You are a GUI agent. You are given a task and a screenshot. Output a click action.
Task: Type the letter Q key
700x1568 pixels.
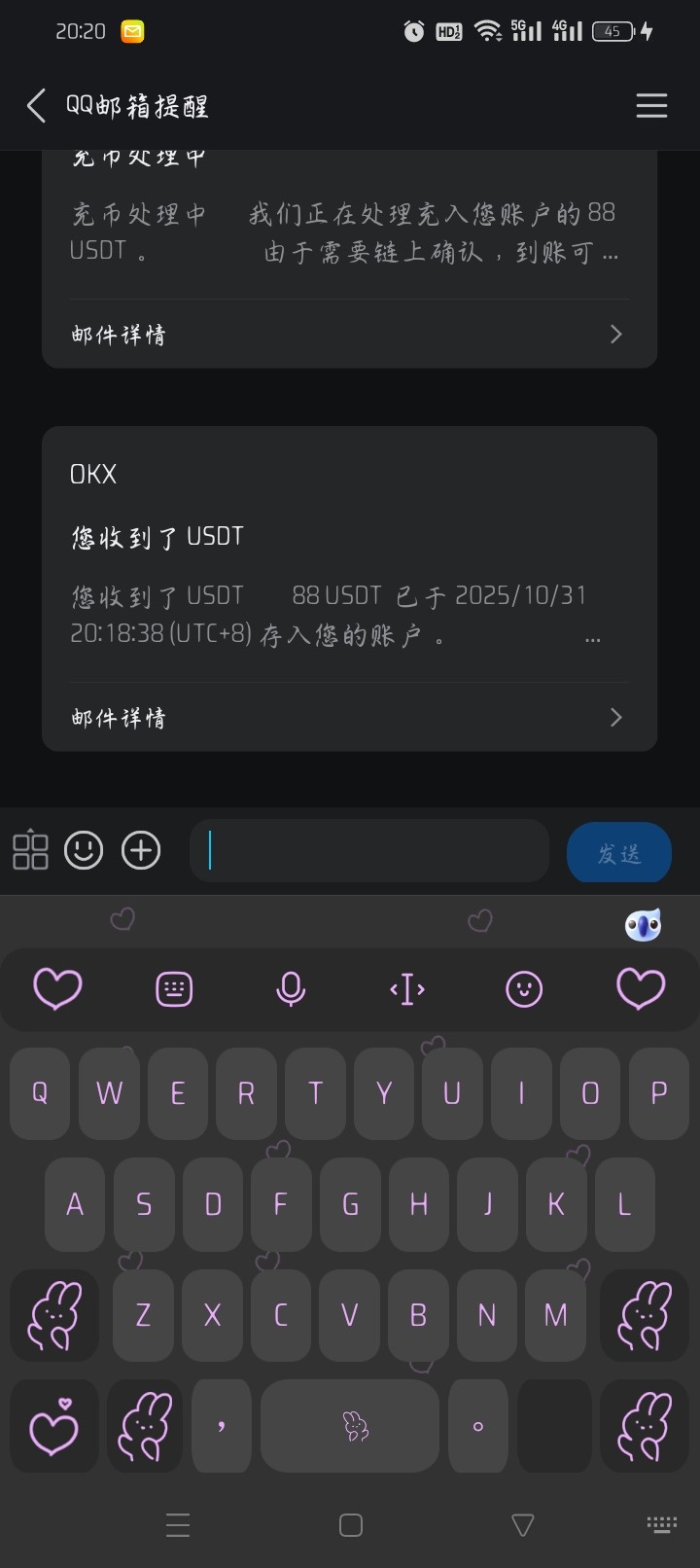40,1093
